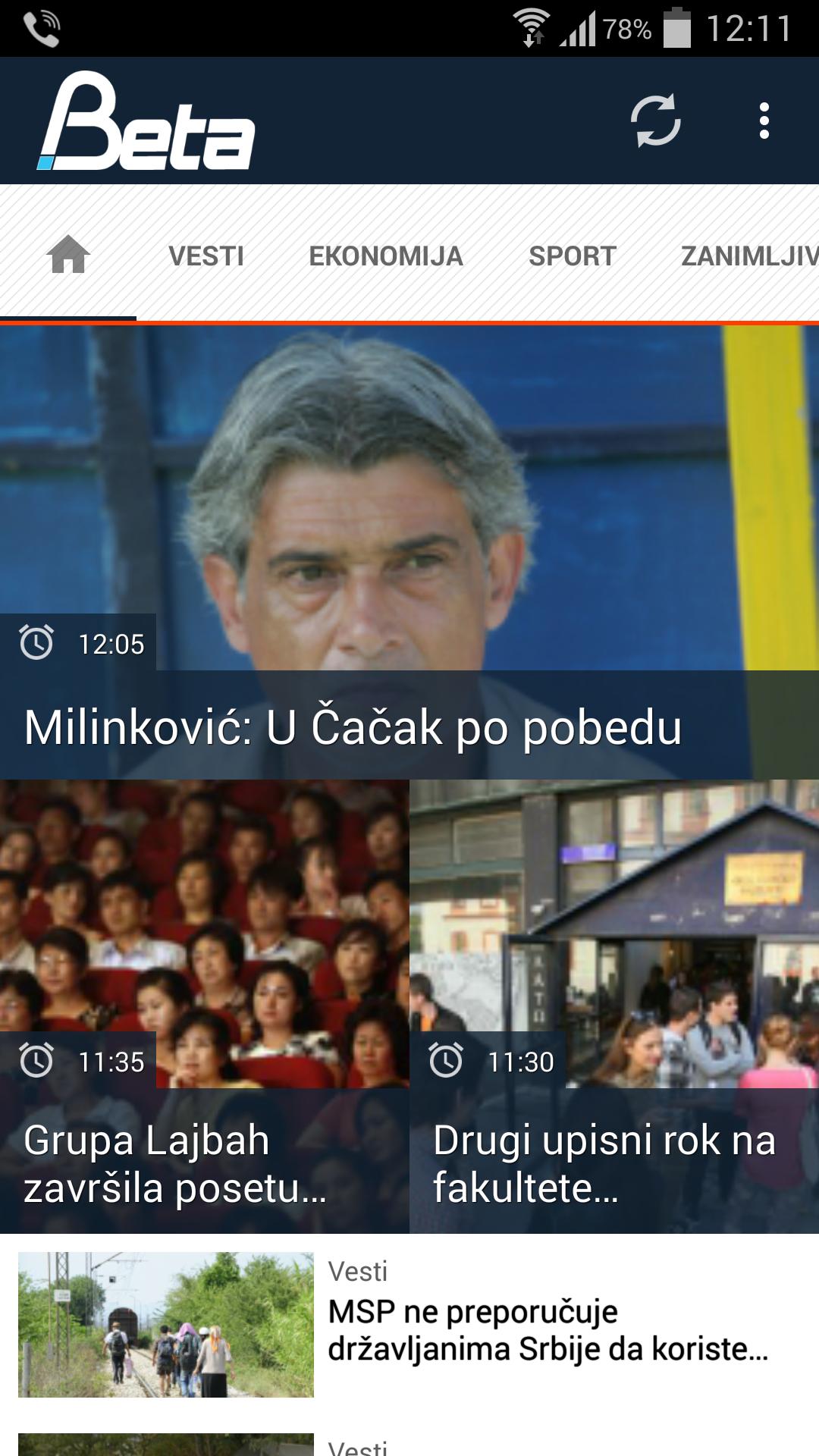Viewport: 819px width, 1456px height.
Task: Open the overflow menu with three dots
Action: [765, 121]
